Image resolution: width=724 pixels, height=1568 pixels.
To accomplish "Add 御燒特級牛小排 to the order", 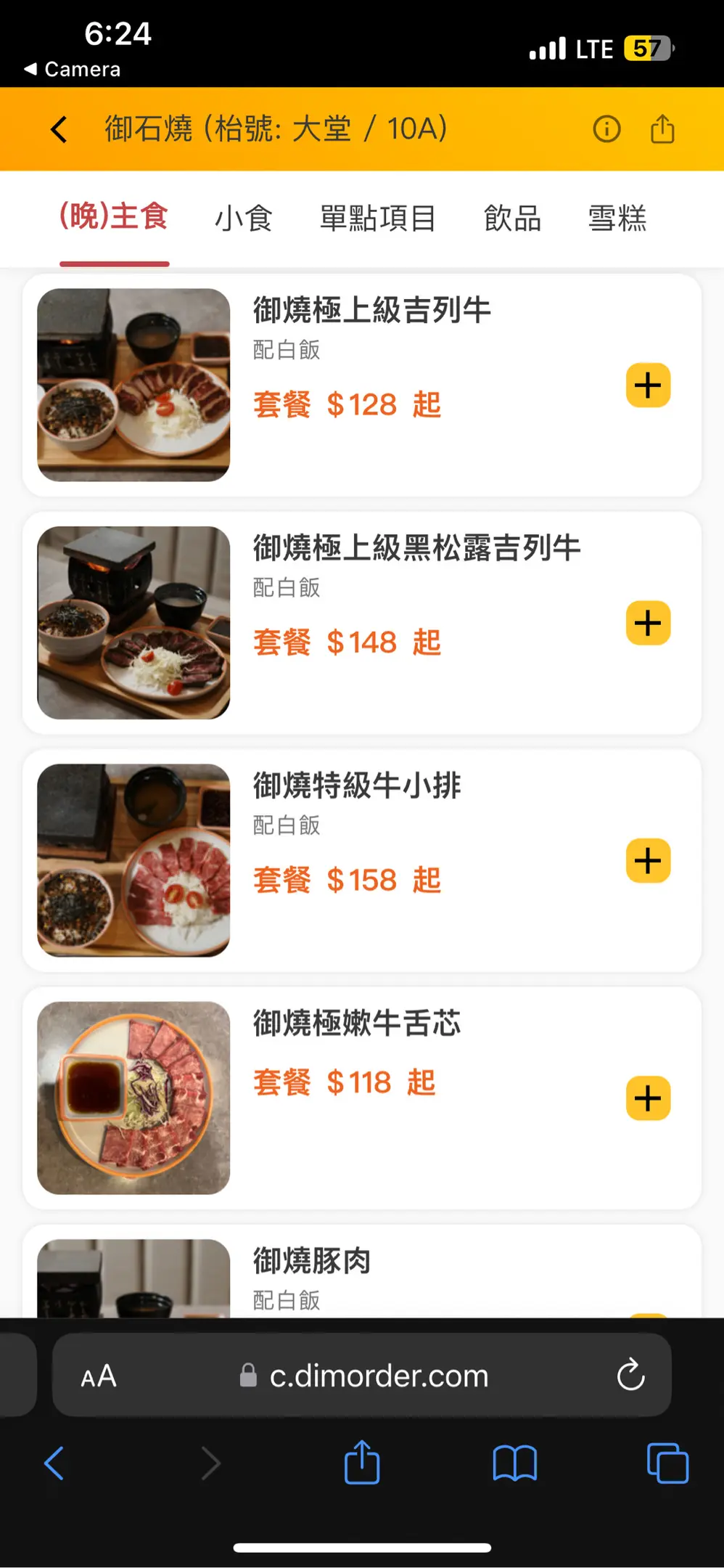I will [x=648, y=861].
